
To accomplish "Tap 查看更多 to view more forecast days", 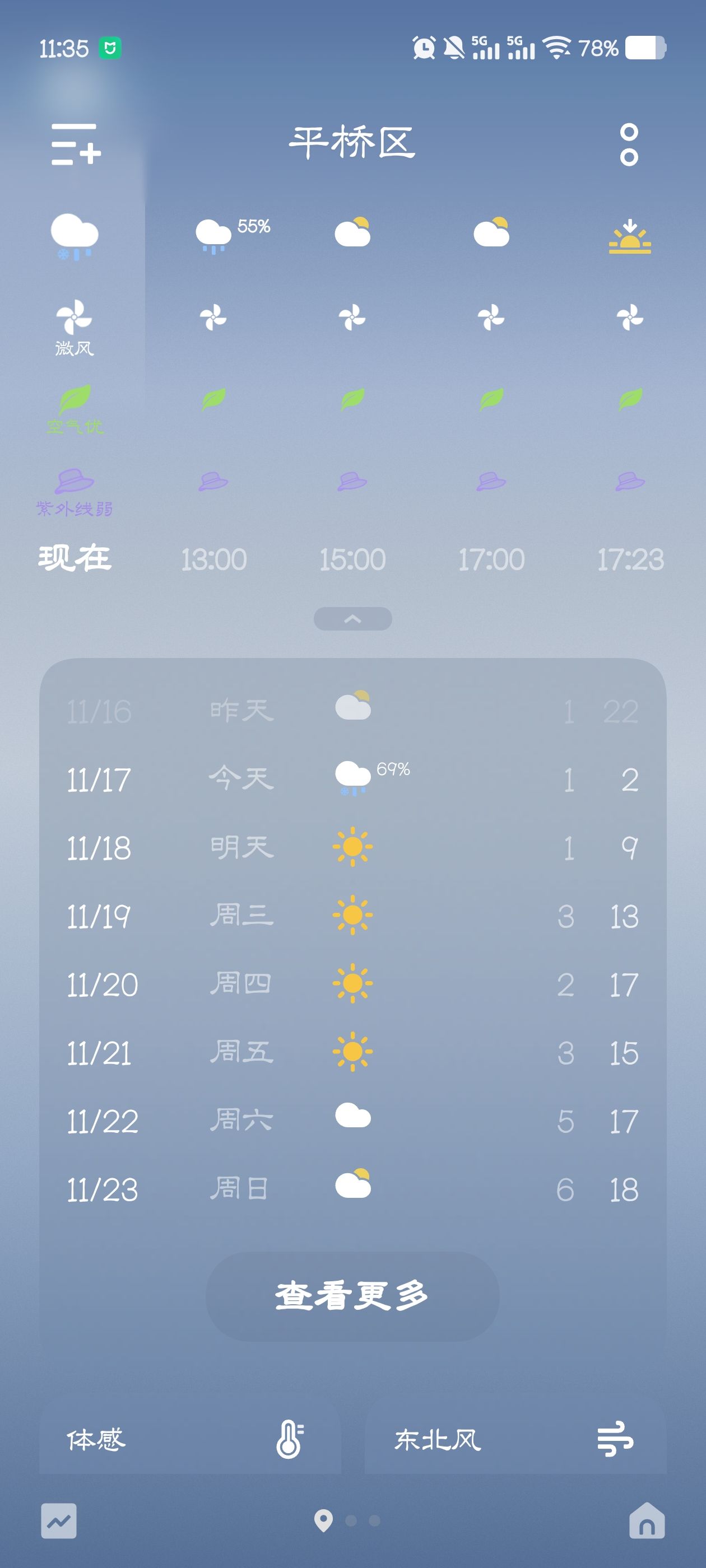I will tap(352, 1296).
